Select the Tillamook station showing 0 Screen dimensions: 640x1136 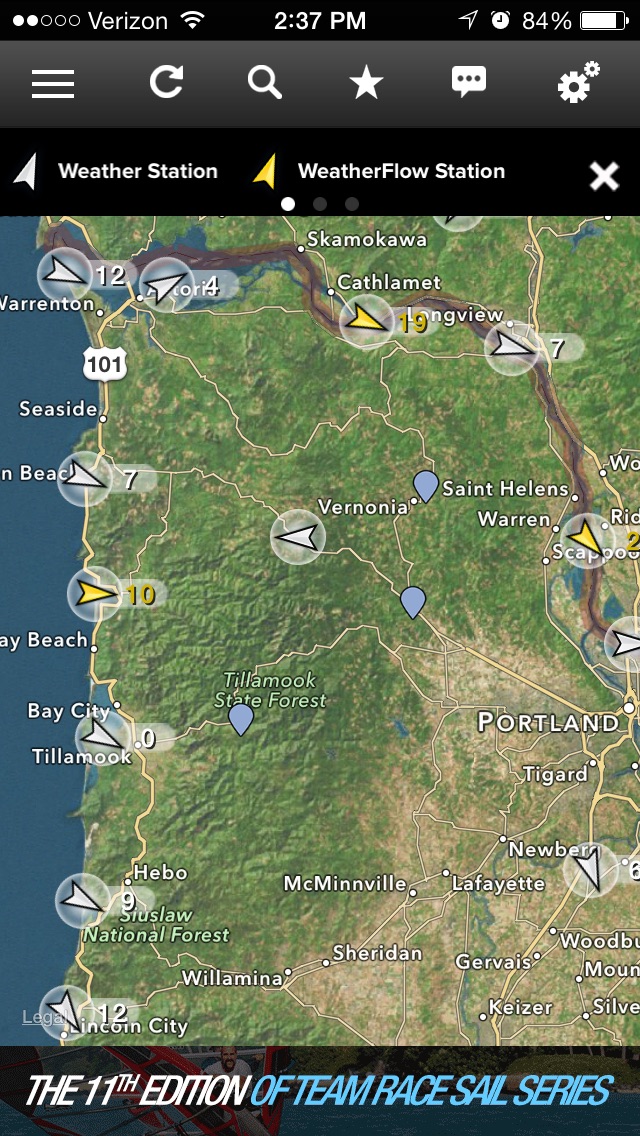103,738
